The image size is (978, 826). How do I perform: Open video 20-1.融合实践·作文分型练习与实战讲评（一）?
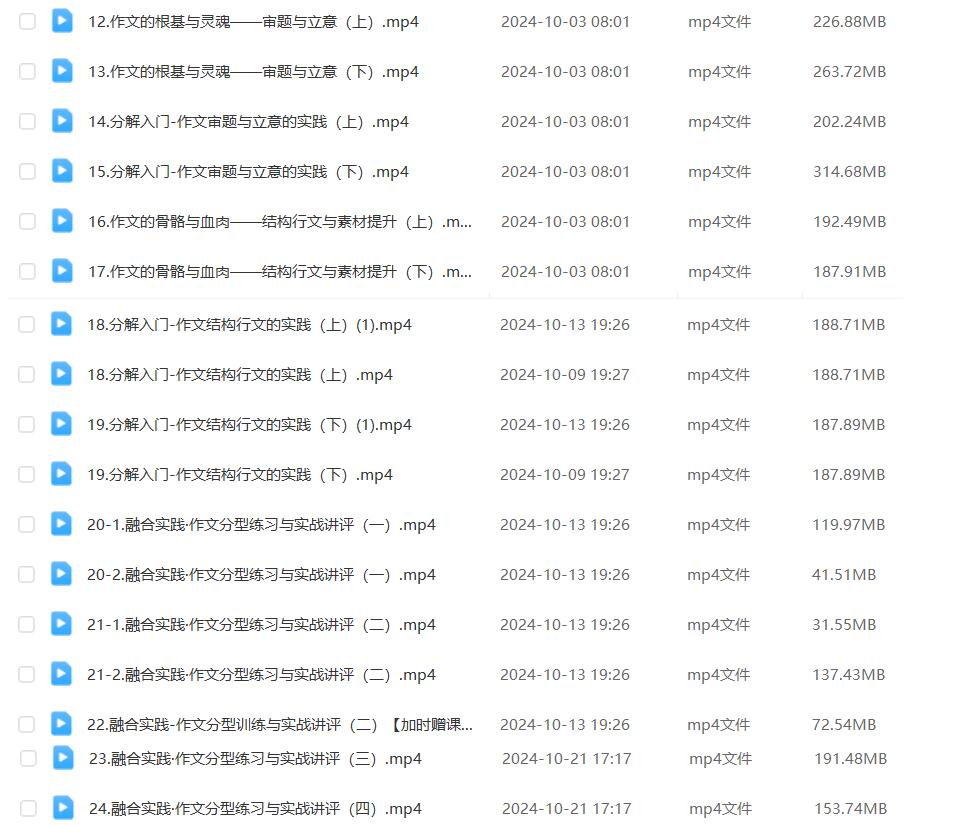(x=261, y=524)
